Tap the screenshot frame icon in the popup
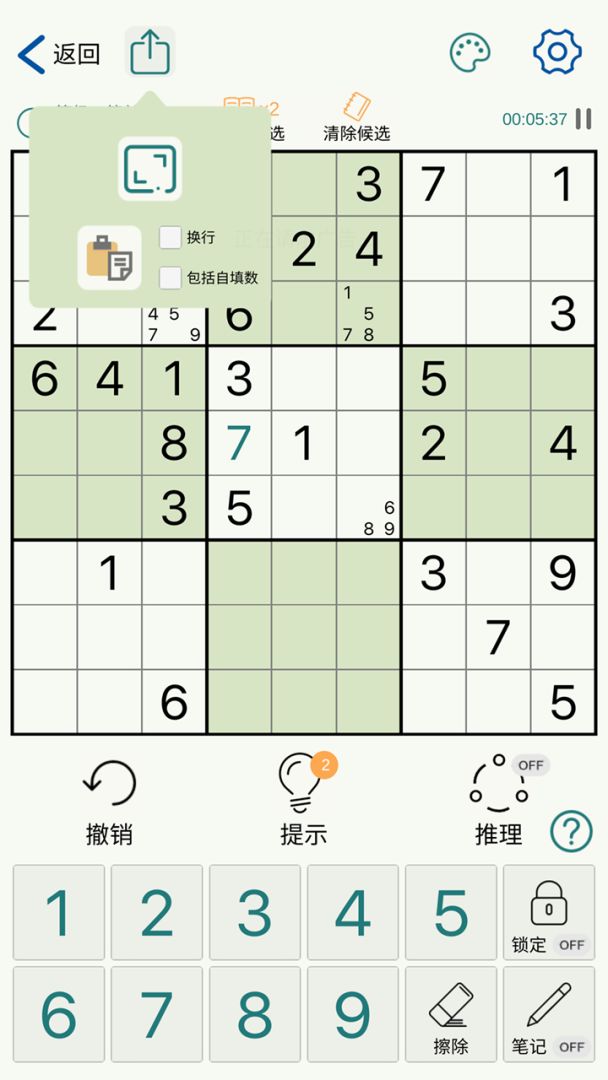This screenshot has height=1080, width=608. [150, 169]
